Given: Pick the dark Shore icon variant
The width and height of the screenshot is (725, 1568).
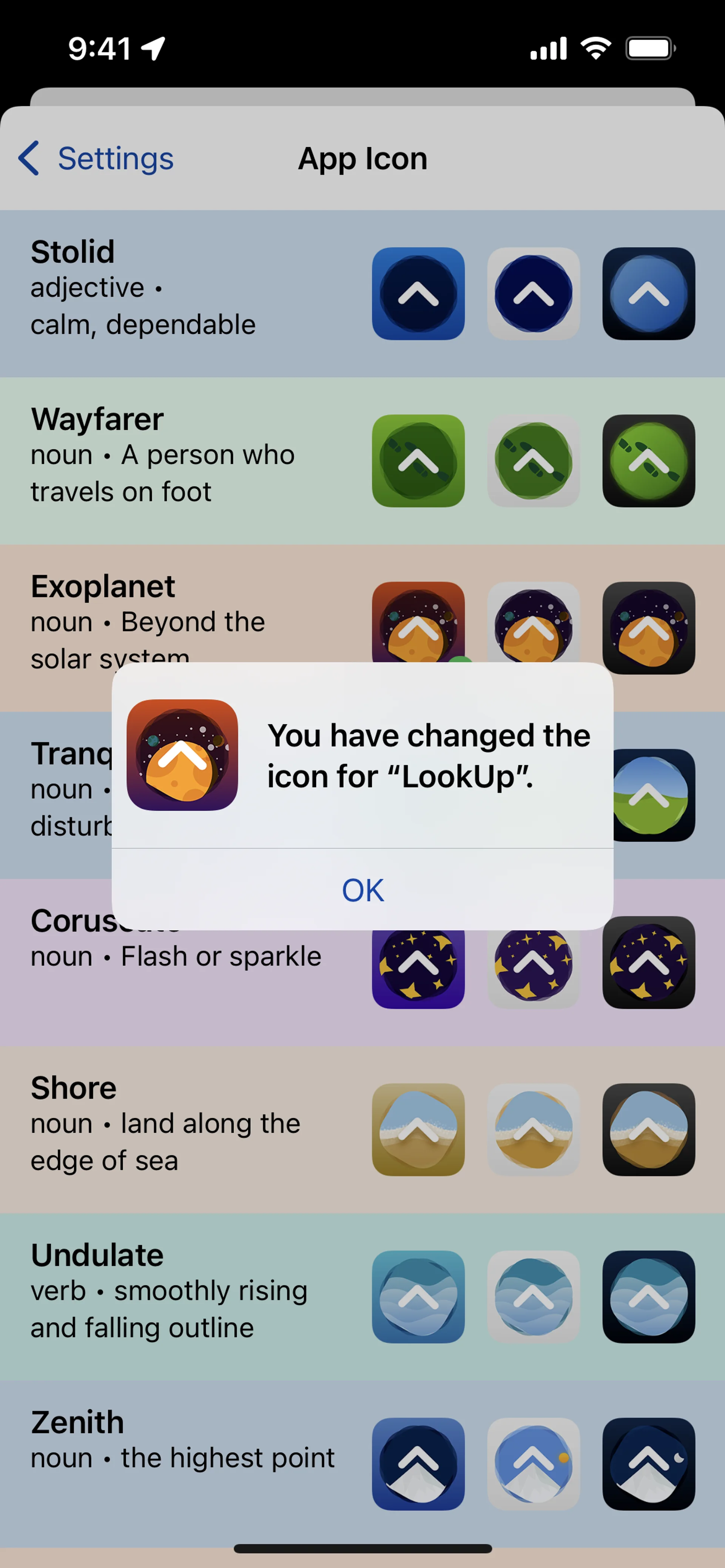Looking at the screenshot, I should (648, 1129).
